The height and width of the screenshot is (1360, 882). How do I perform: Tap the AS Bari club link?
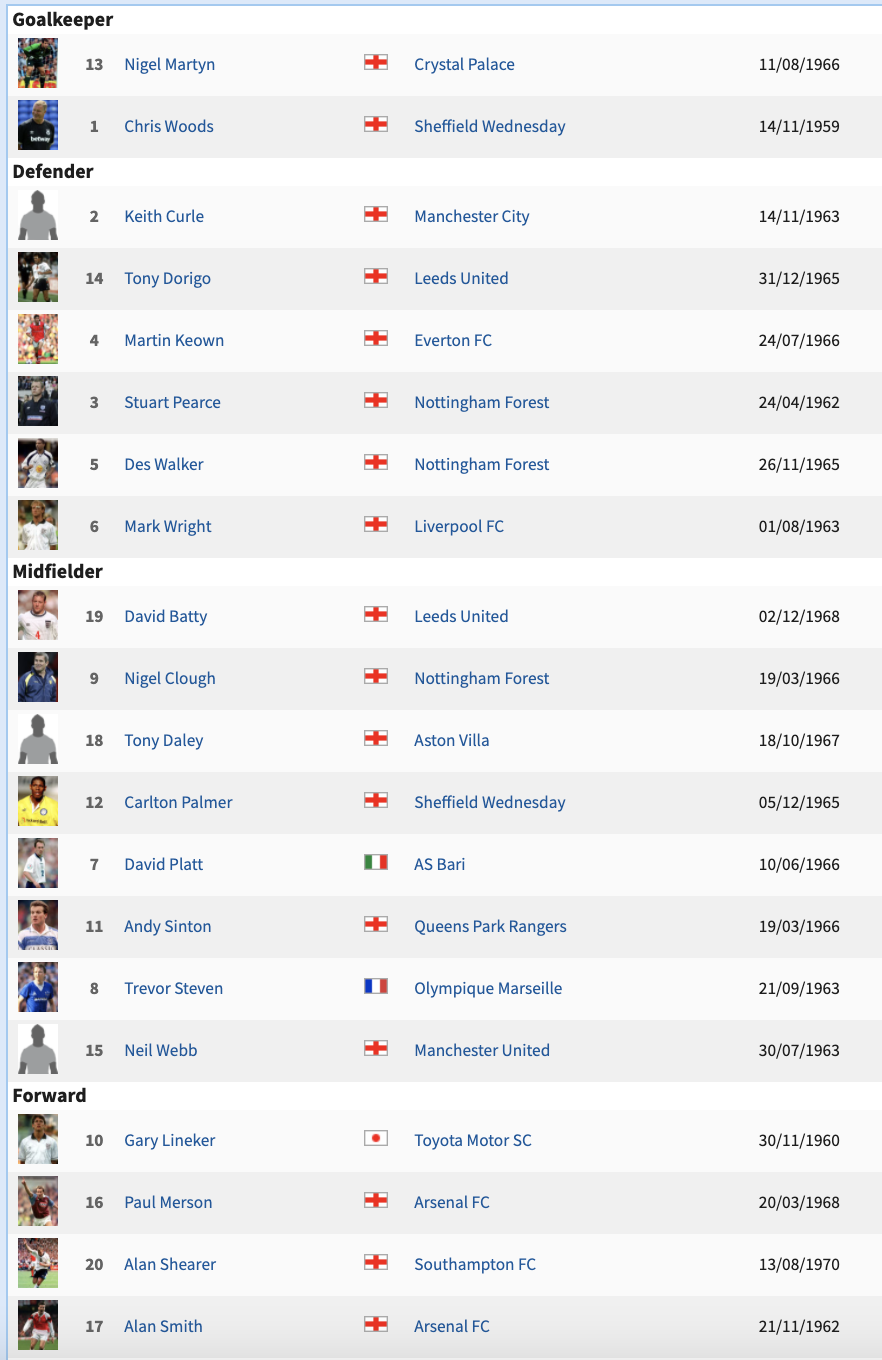click(439, 864)
